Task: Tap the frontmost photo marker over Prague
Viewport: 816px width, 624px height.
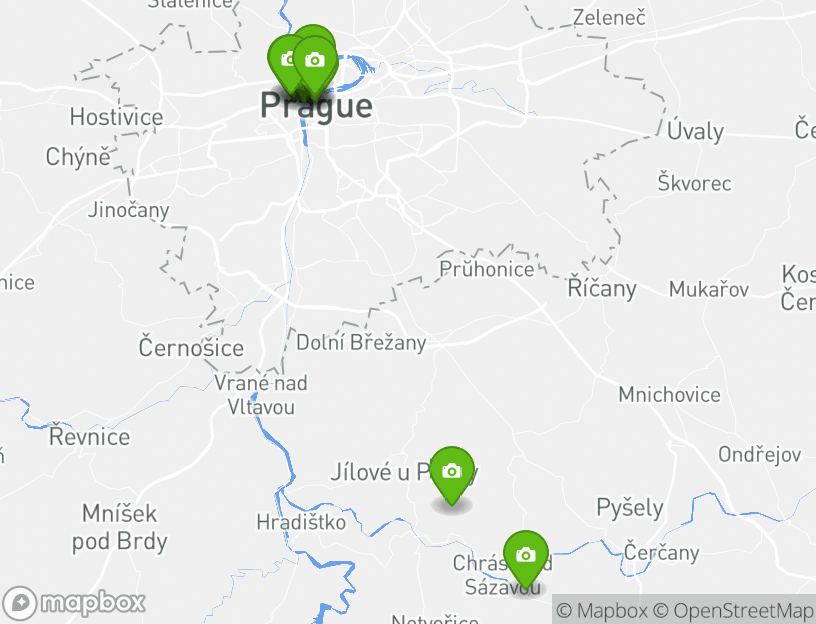Action: [315, 61]
